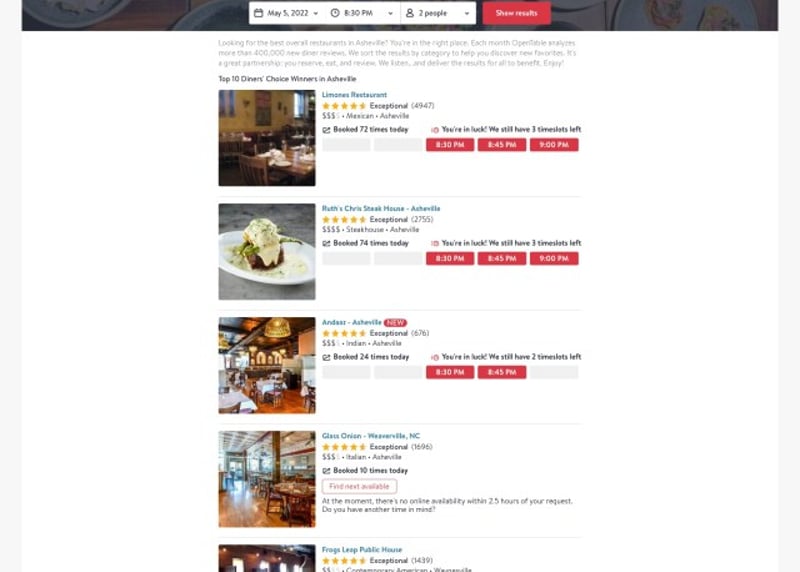Screen dimensions: 800x572
Task: View the Limones Restaurant photo
Action: pos(267,138)
